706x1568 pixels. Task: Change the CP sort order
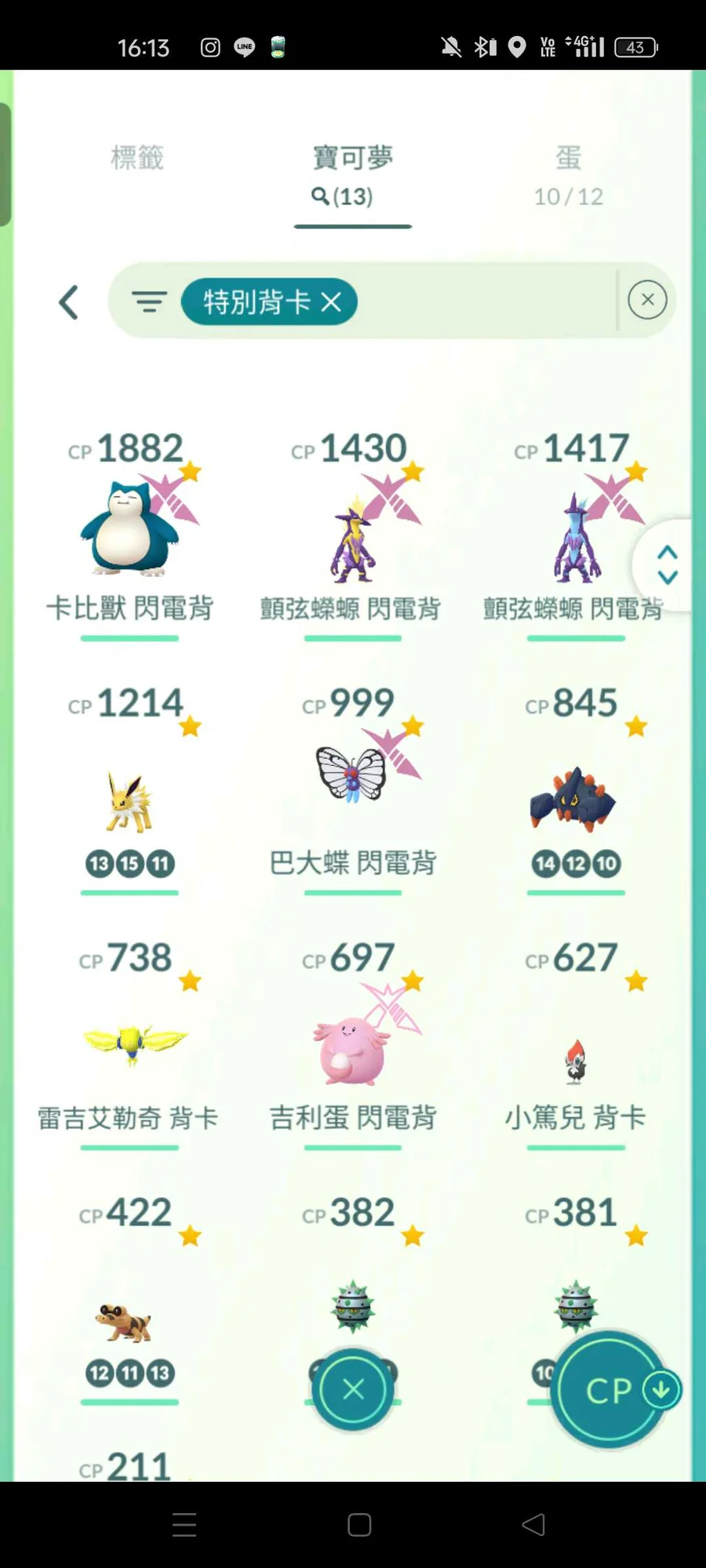(610, 1390)
